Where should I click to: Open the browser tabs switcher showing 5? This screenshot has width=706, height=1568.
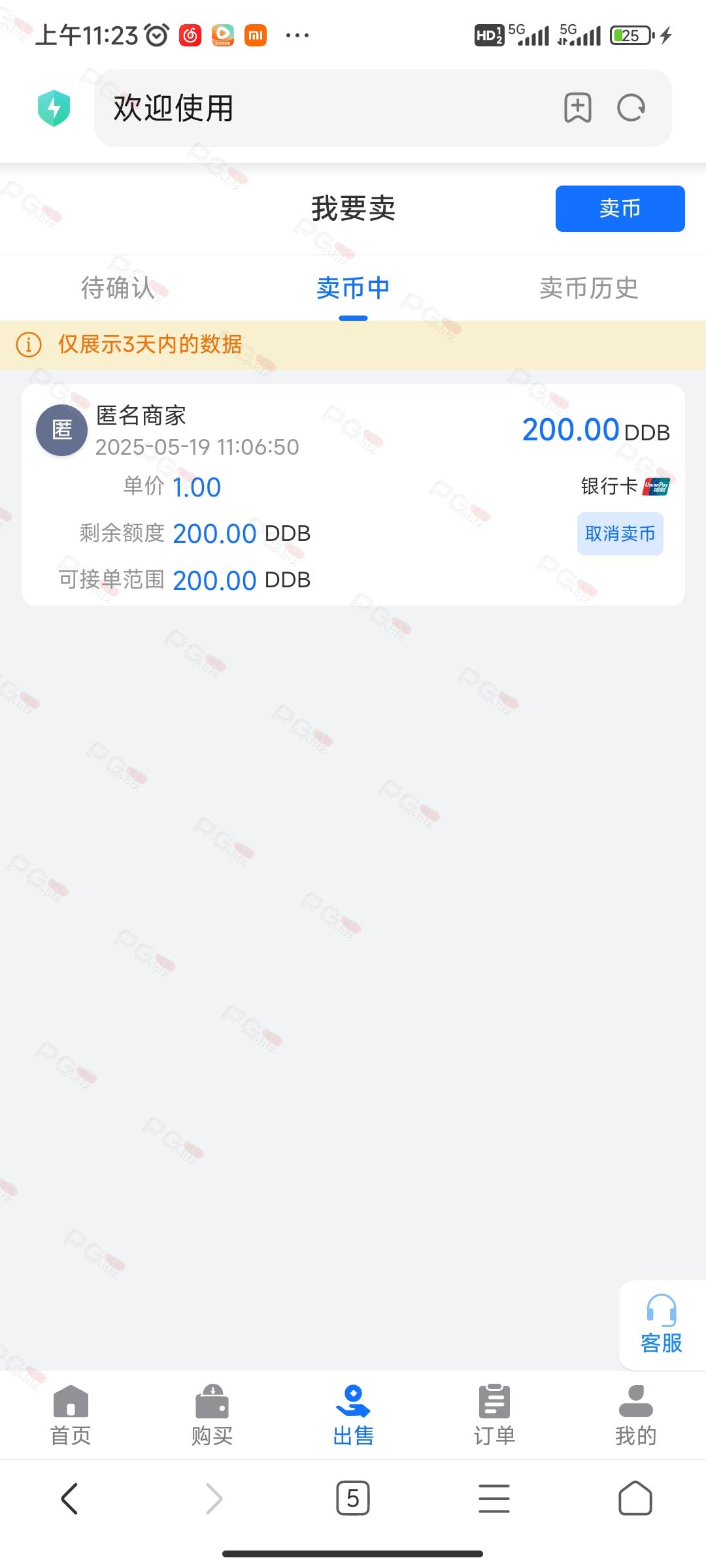click(x=353, y=1498)
